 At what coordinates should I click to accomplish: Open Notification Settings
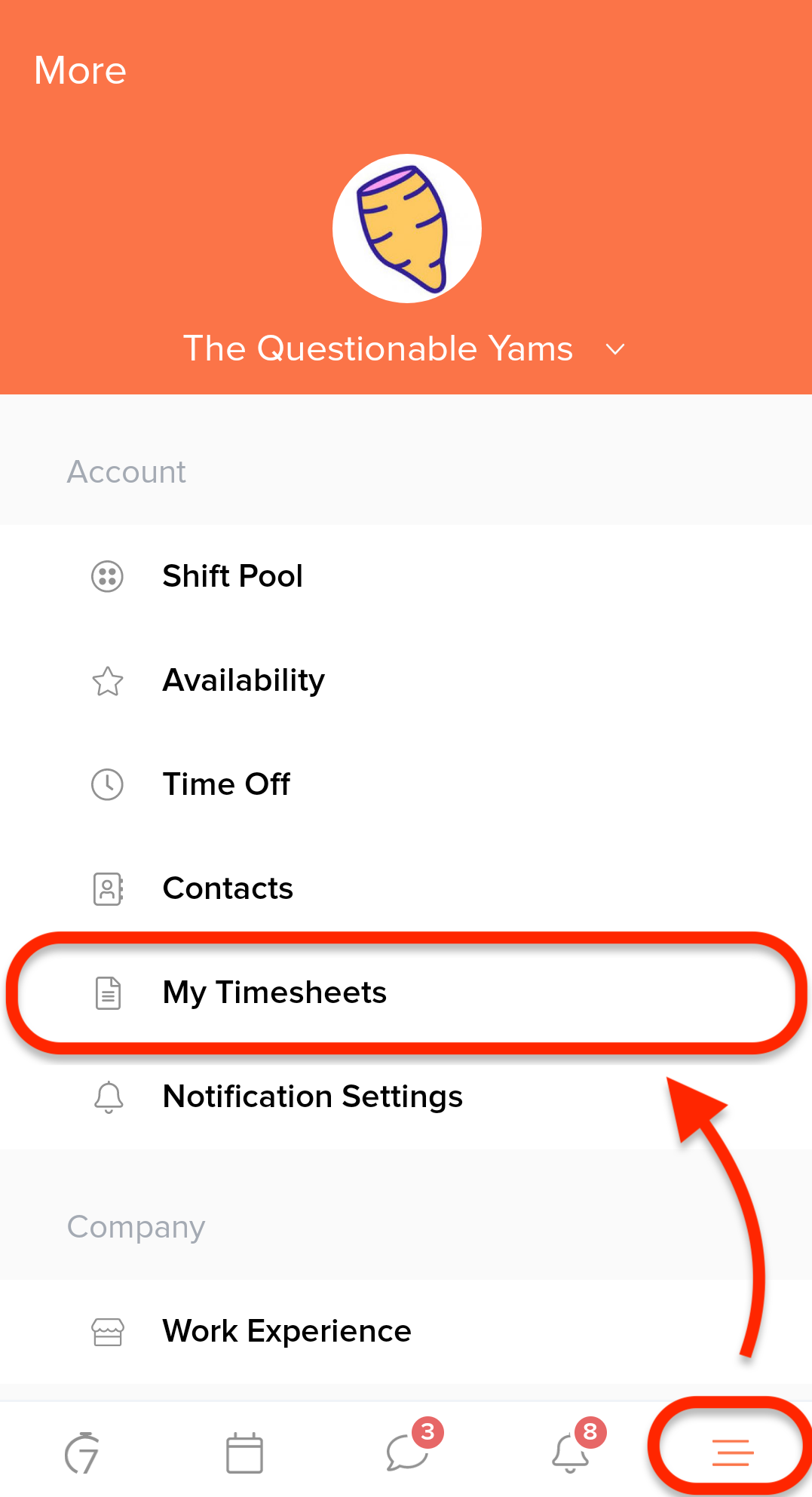point(406,1097)
